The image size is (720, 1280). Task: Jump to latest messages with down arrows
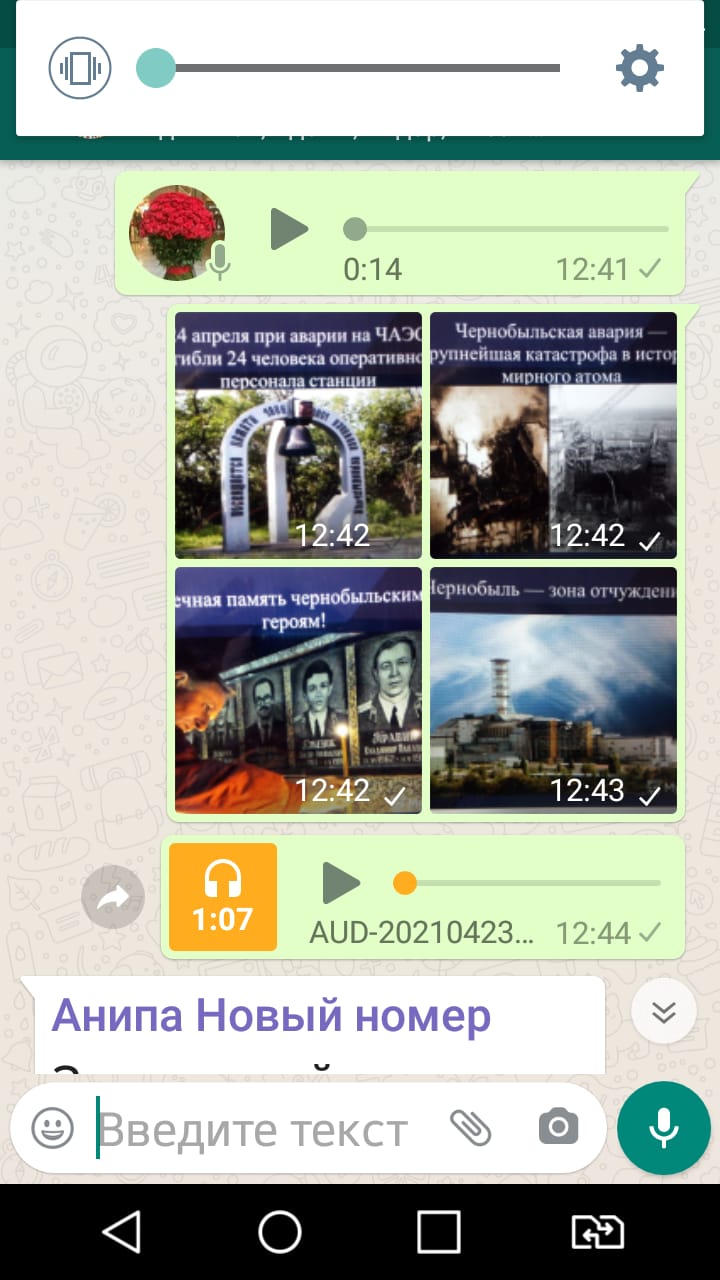(664, 1011)
